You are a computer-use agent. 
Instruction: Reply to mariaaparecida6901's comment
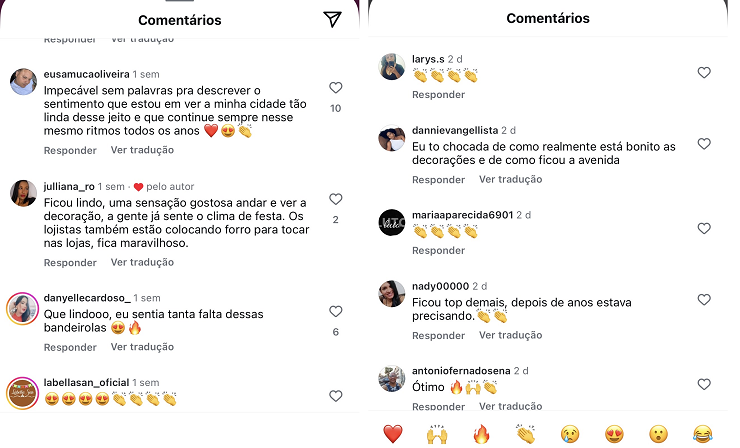[438, 251]
